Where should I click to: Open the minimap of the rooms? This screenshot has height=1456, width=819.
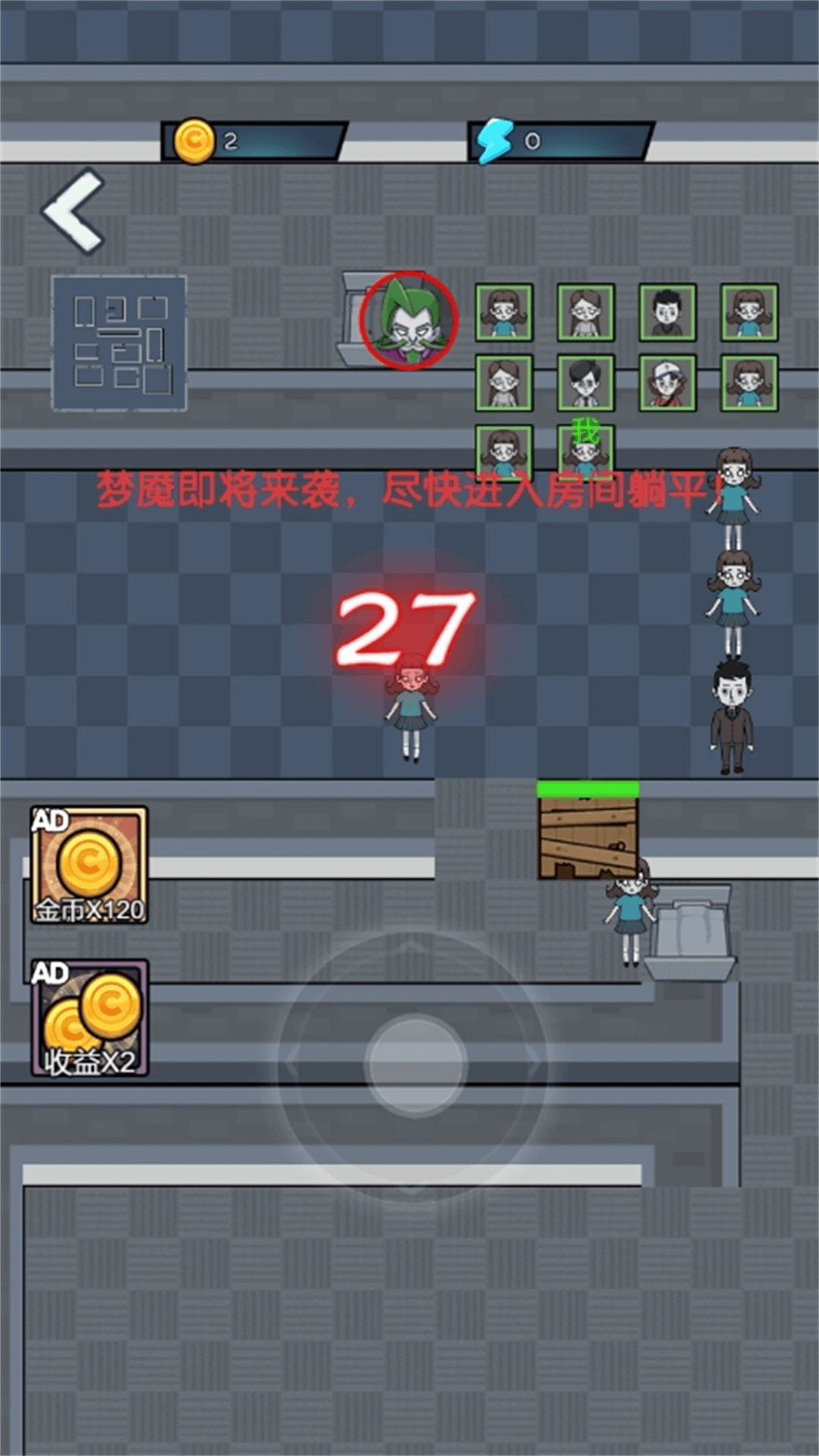119,343
